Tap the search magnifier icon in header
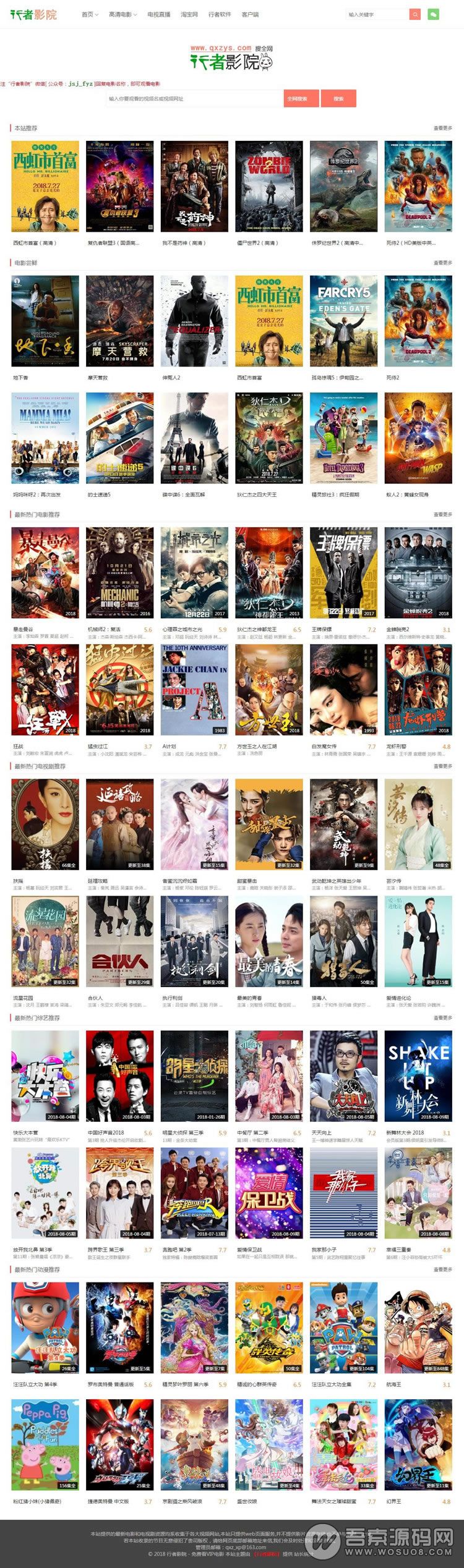 coord(415,14)
